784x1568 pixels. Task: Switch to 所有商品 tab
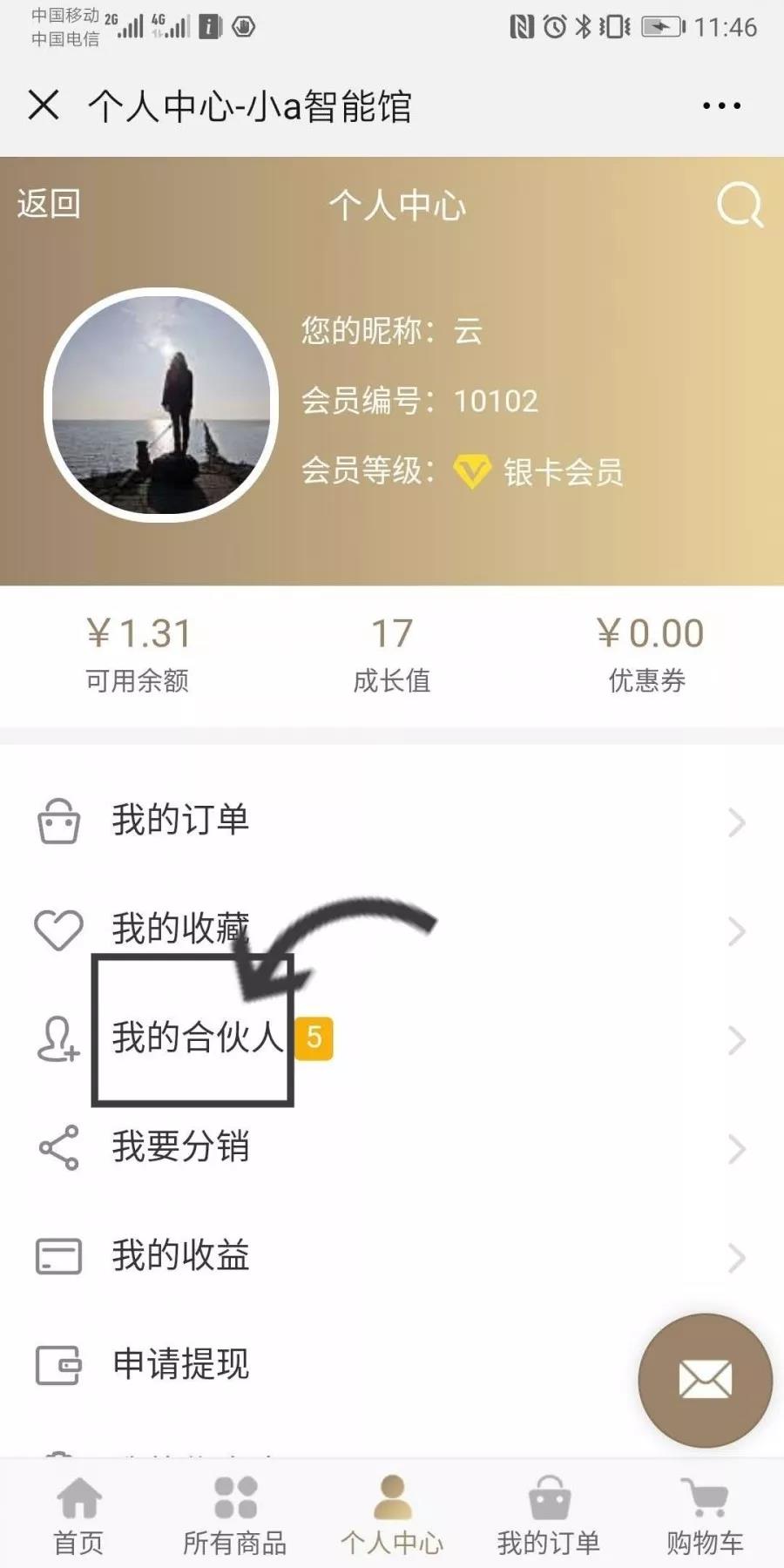[x=235, y=1516]
